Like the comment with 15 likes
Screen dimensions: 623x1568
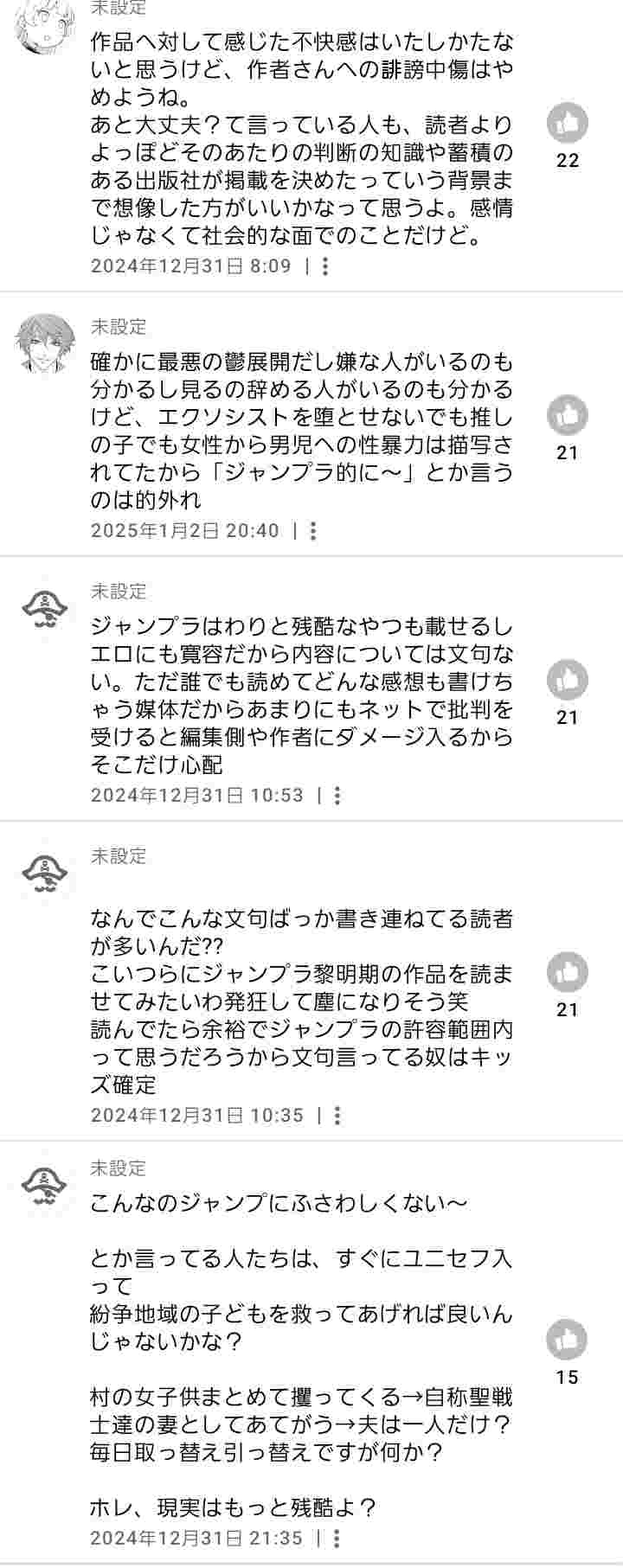click(x=568, y=1340)
